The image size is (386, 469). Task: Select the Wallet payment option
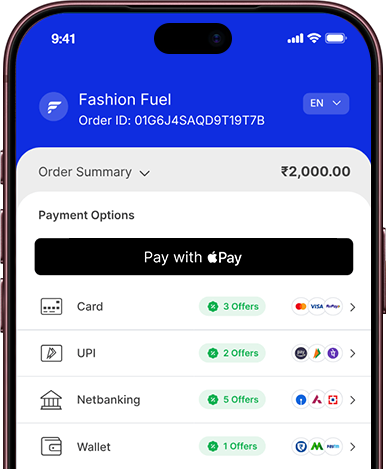(194, 446)
